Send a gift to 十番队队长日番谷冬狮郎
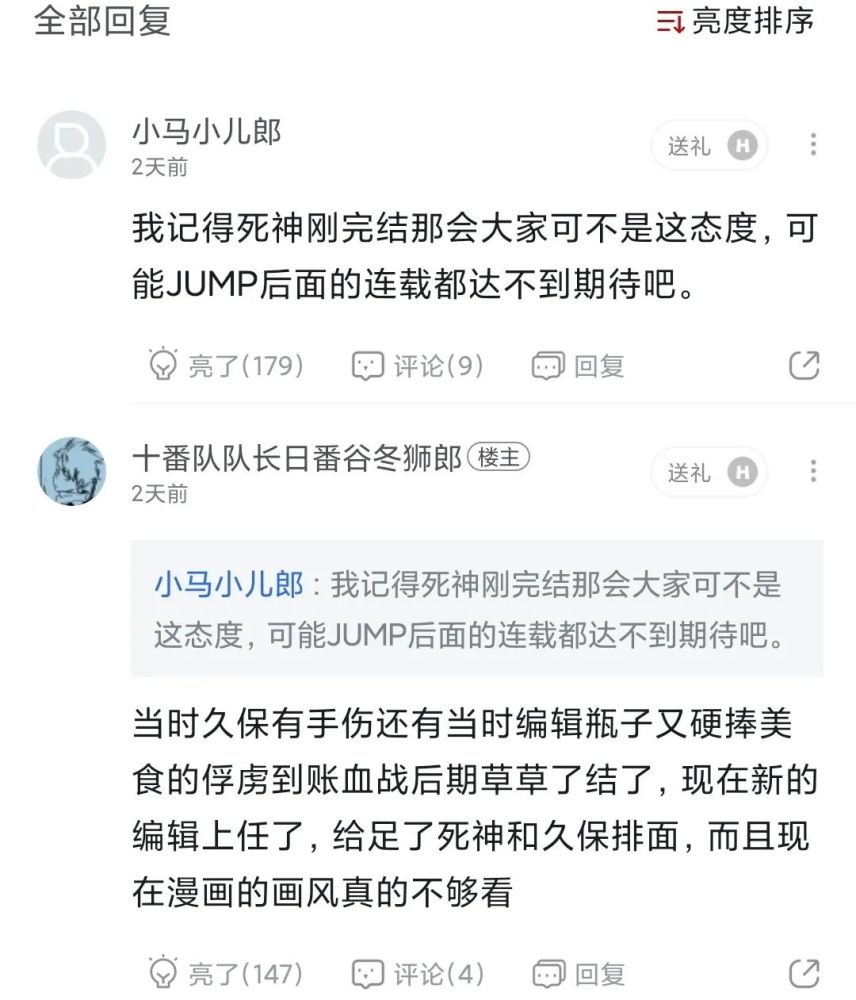856x1000 pixels. point(709,472)
